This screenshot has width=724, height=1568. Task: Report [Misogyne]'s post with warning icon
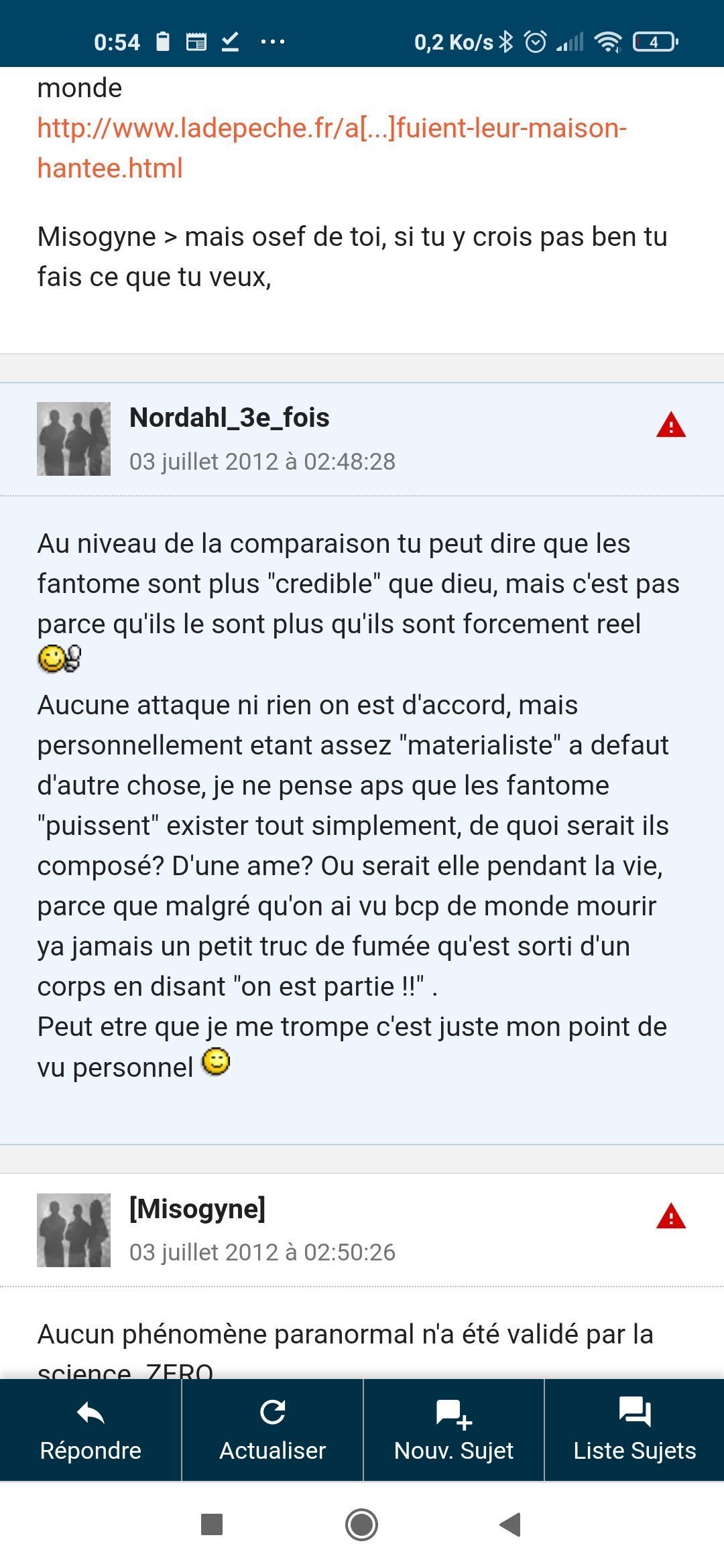(x=670, y=1217)
